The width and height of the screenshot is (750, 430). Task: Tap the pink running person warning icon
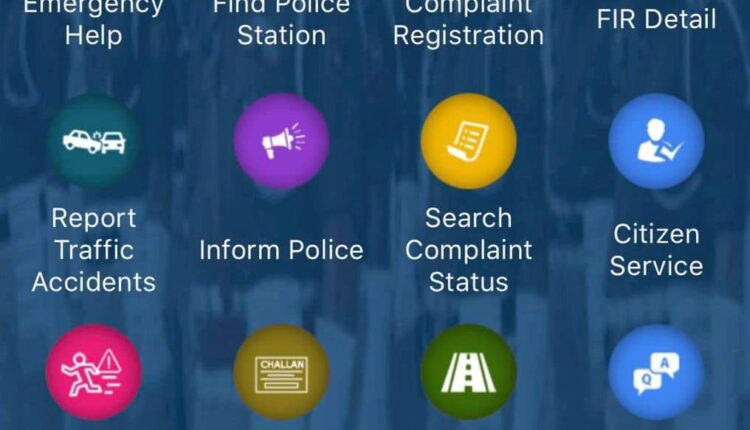pos(94,372)
